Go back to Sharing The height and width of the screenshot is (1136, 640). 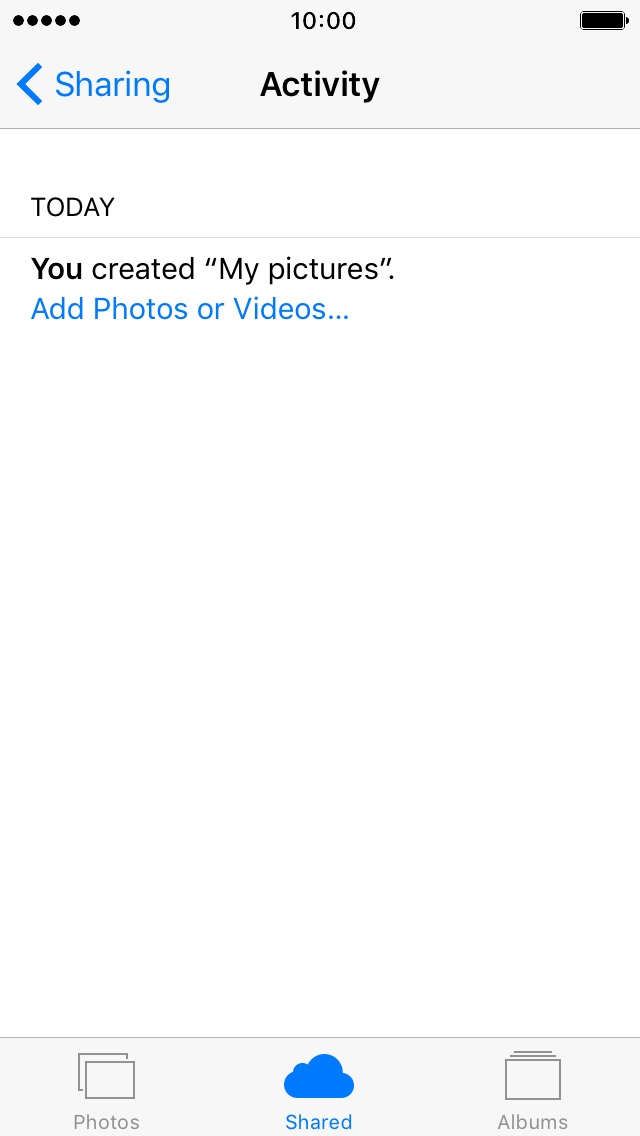pyautogui.click(x=93, y=85)
